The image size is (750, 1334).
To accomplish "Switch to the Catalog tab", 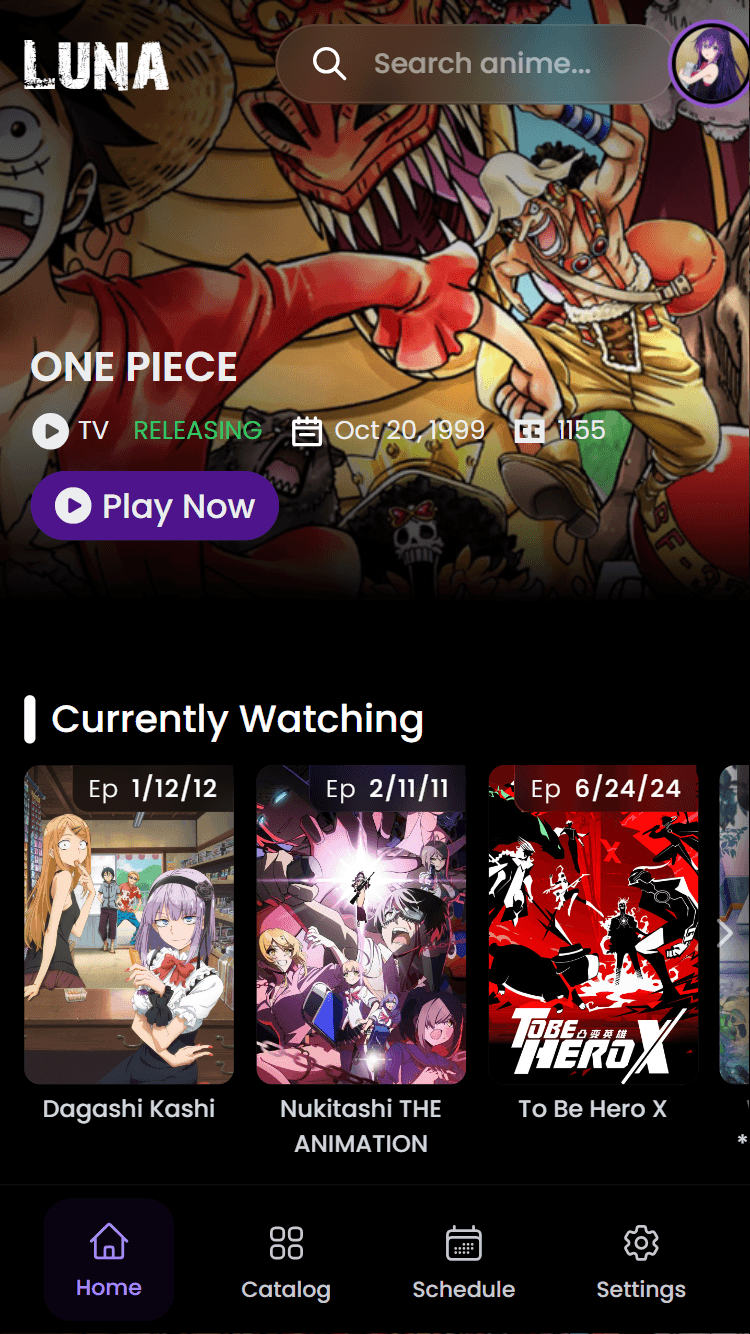I will [286, 1262].
